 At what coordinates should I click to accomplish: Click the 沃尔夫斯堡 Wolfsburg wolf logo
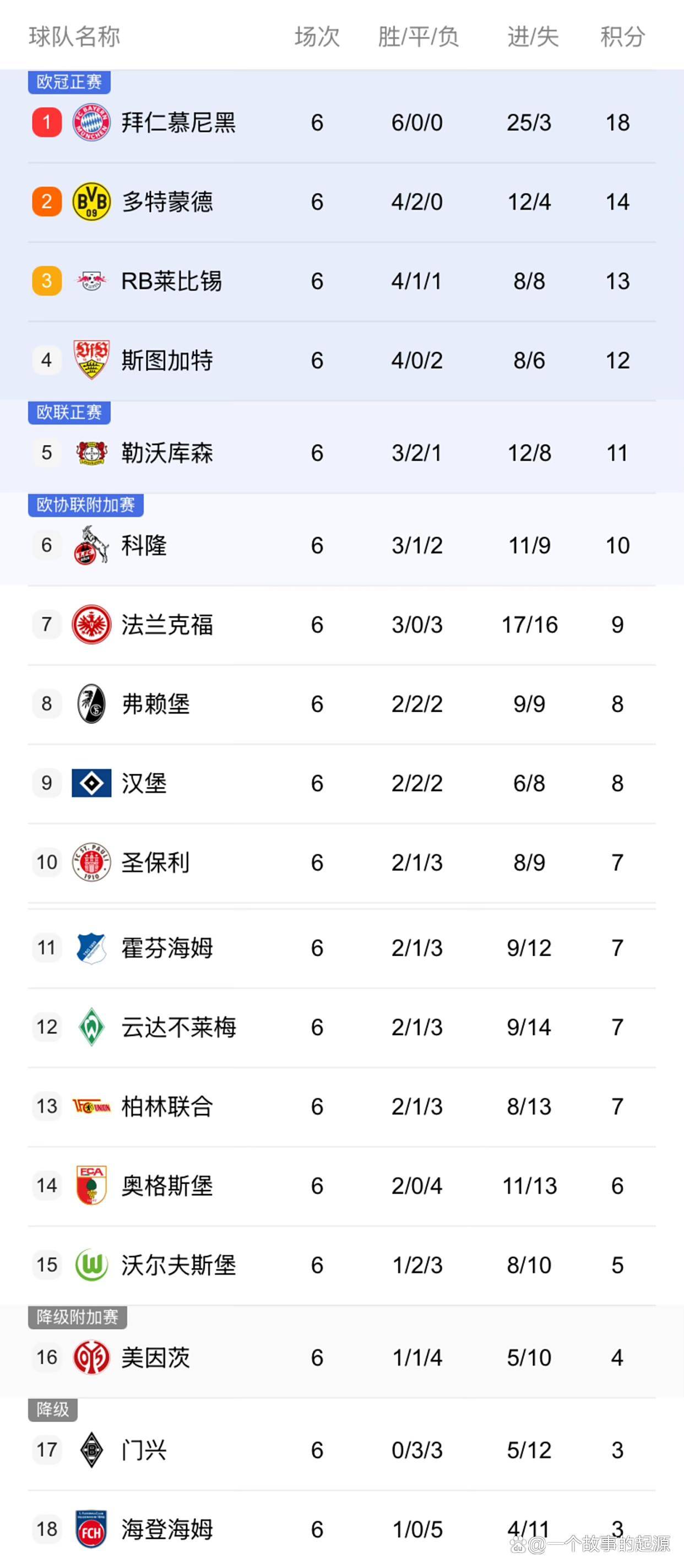pos(91,1263)
